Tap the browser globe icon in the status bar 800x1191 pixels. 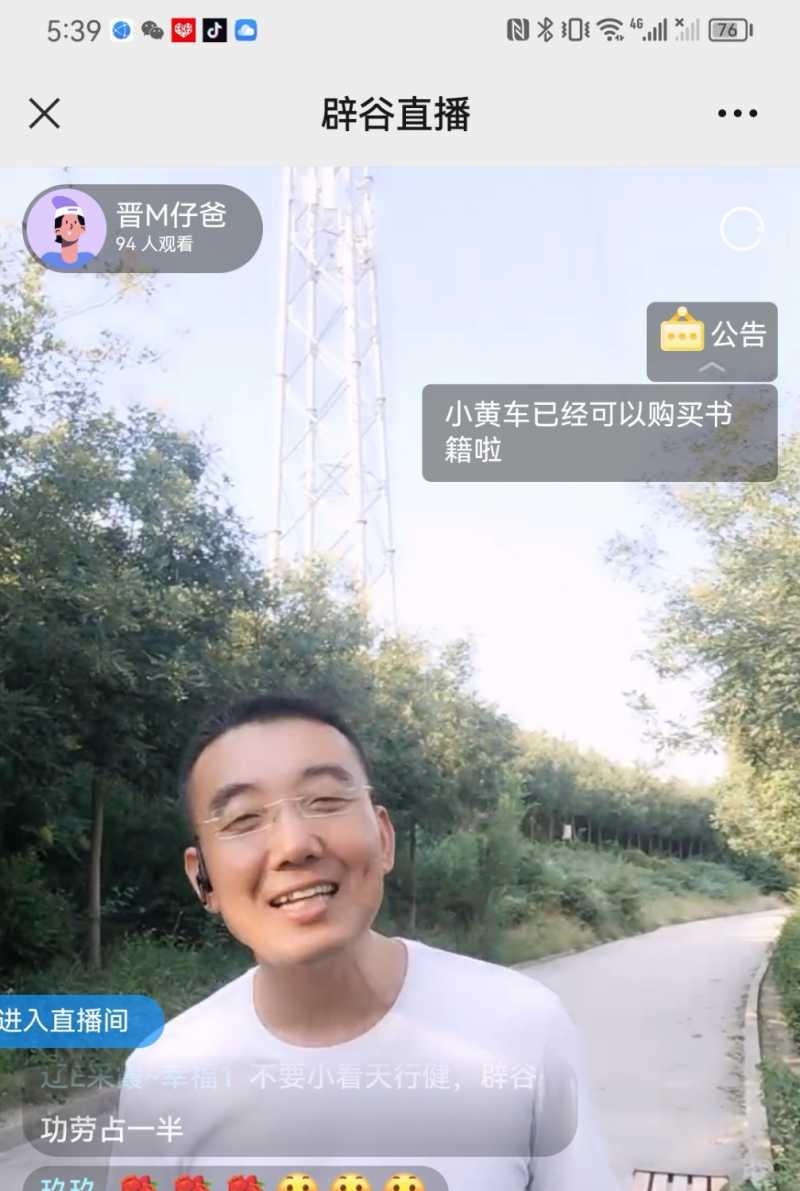coord(122,30)
